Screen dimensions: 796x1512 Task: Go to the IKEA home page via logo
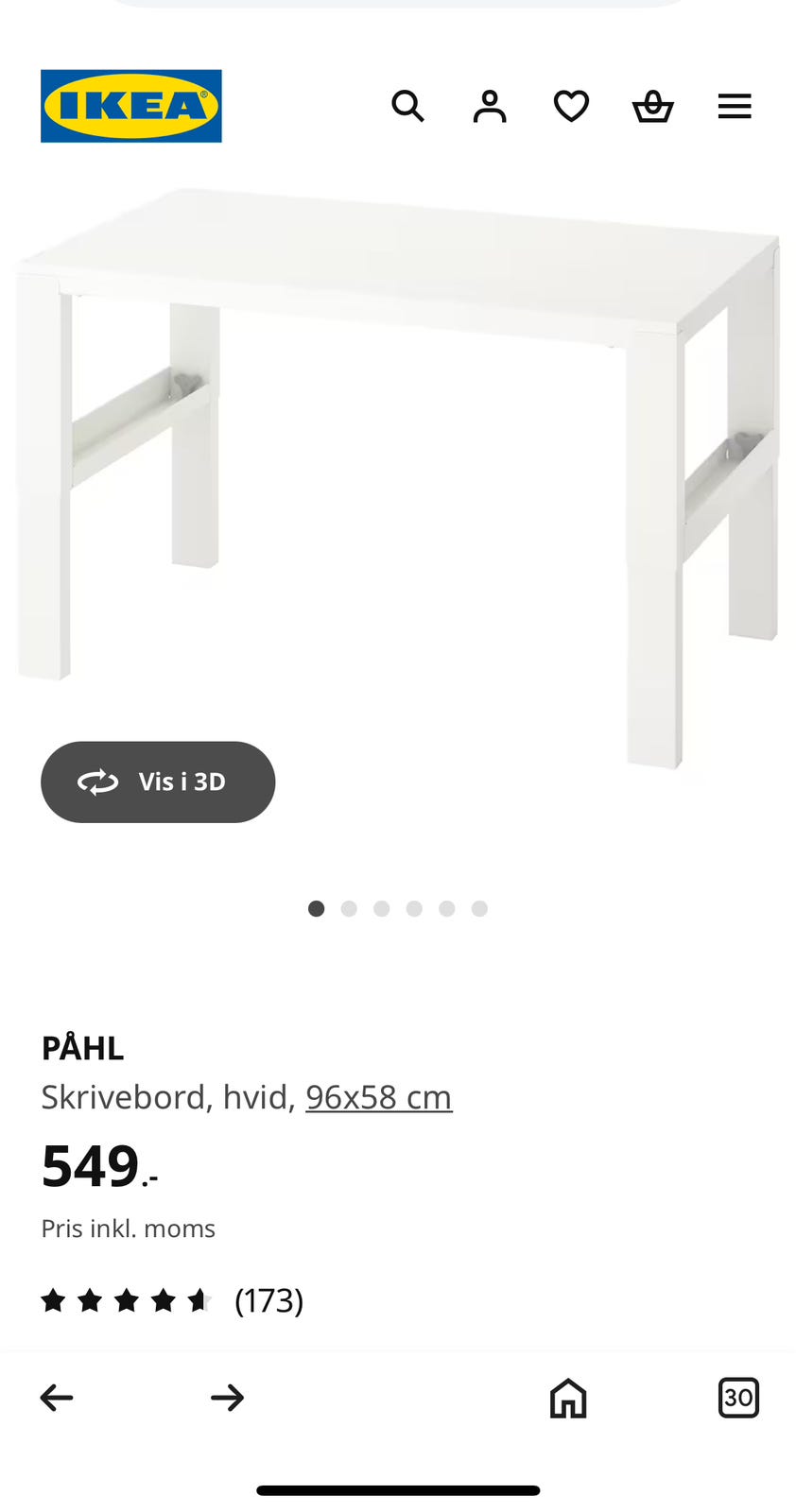131,106
